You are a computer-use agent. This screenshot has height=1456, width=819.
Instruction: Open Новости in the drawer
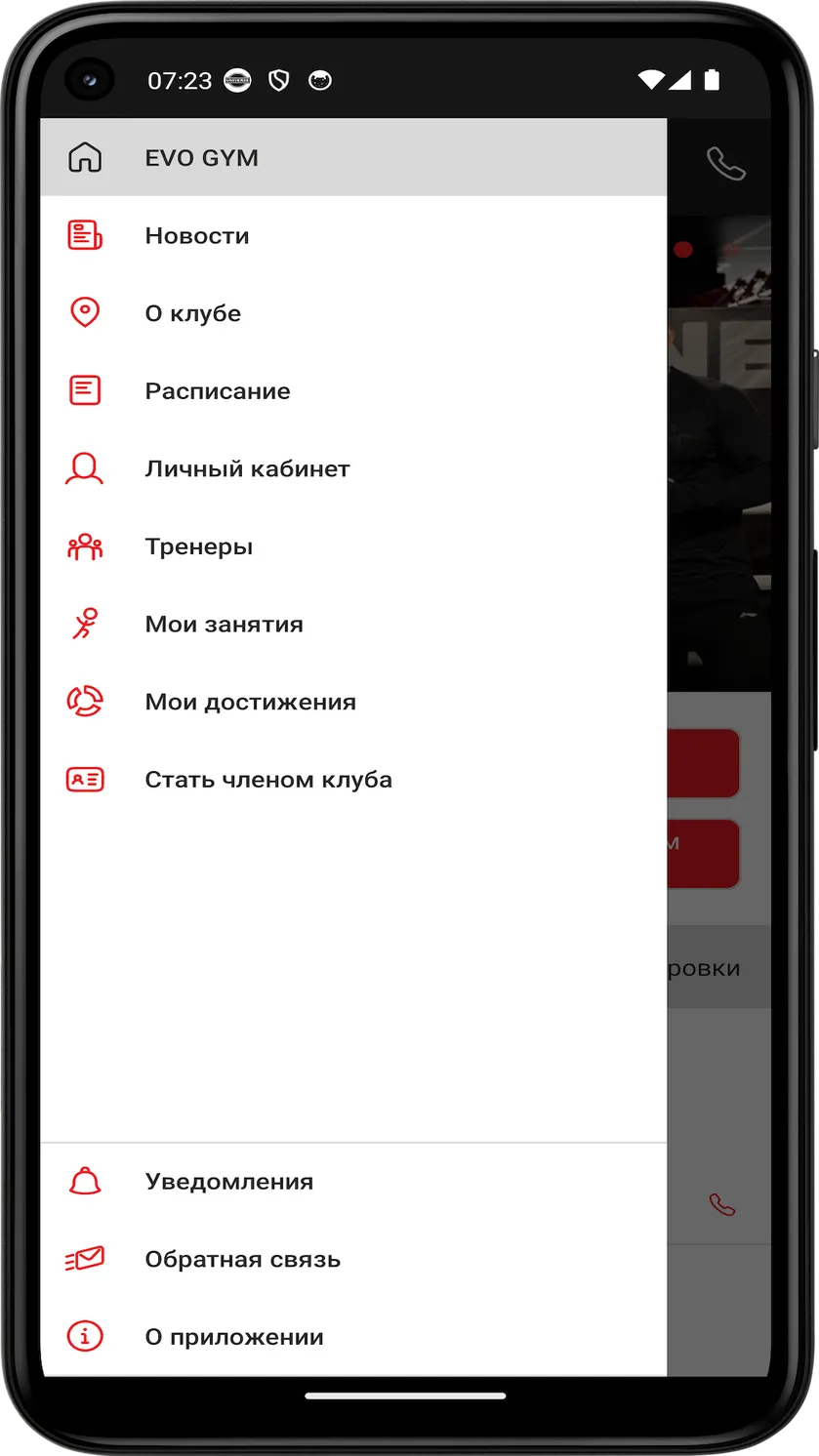353,235
